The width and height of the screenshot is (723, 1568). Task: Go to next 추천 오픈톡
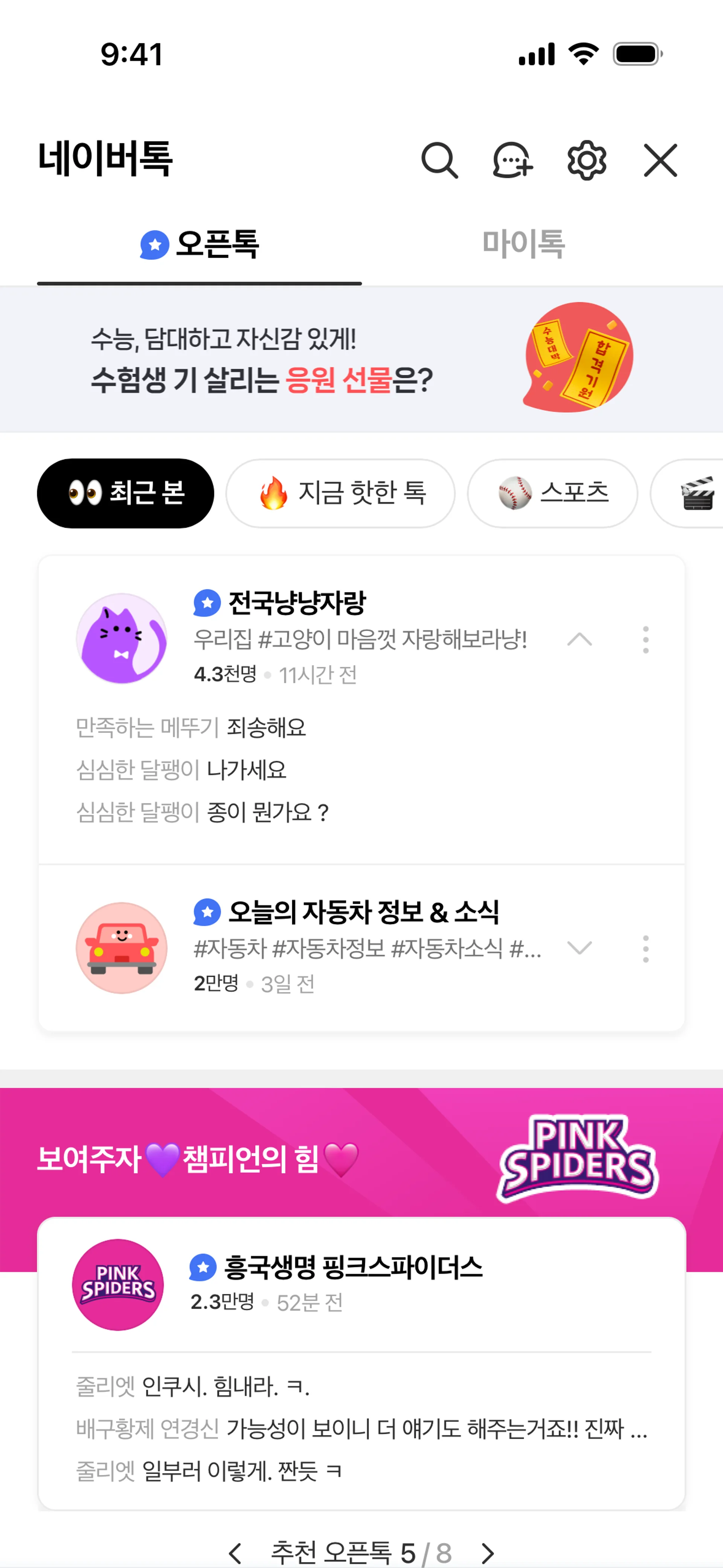[488, 1553]
